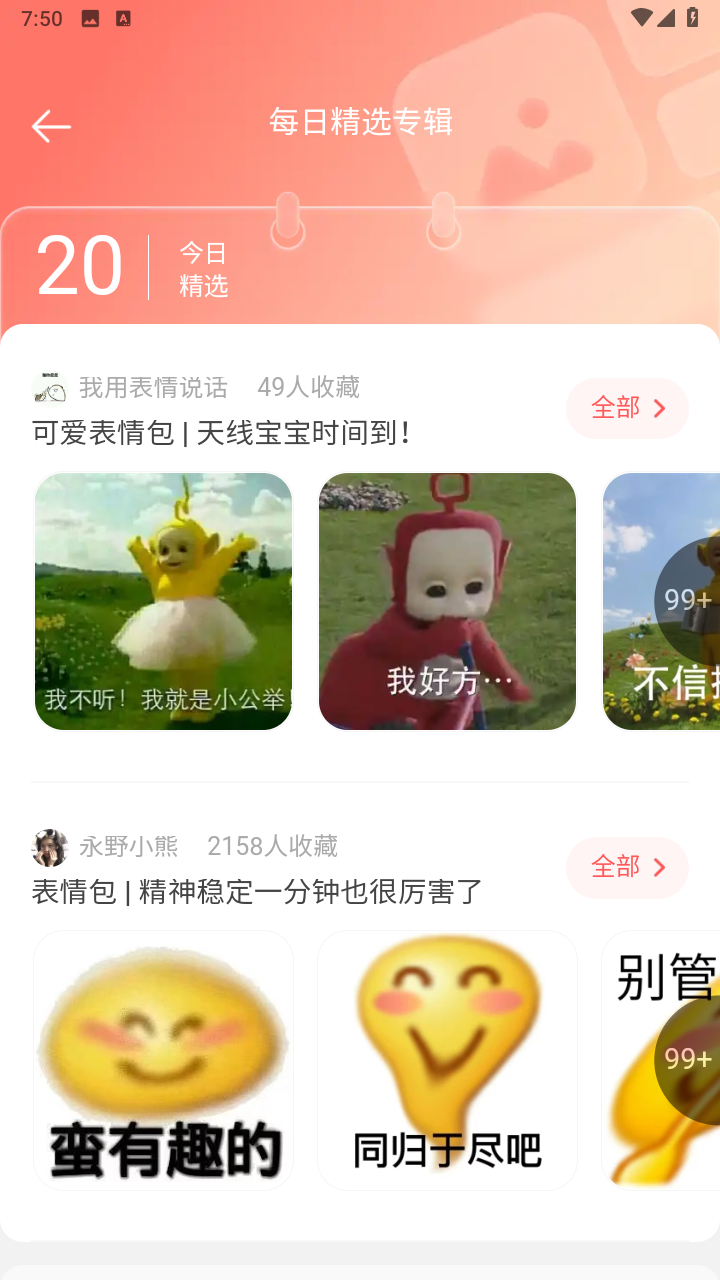The image size is (720, 1280).
Task: Open the yellow Teletubby 我不听 sticker
Action: click(x=163, y=601)
